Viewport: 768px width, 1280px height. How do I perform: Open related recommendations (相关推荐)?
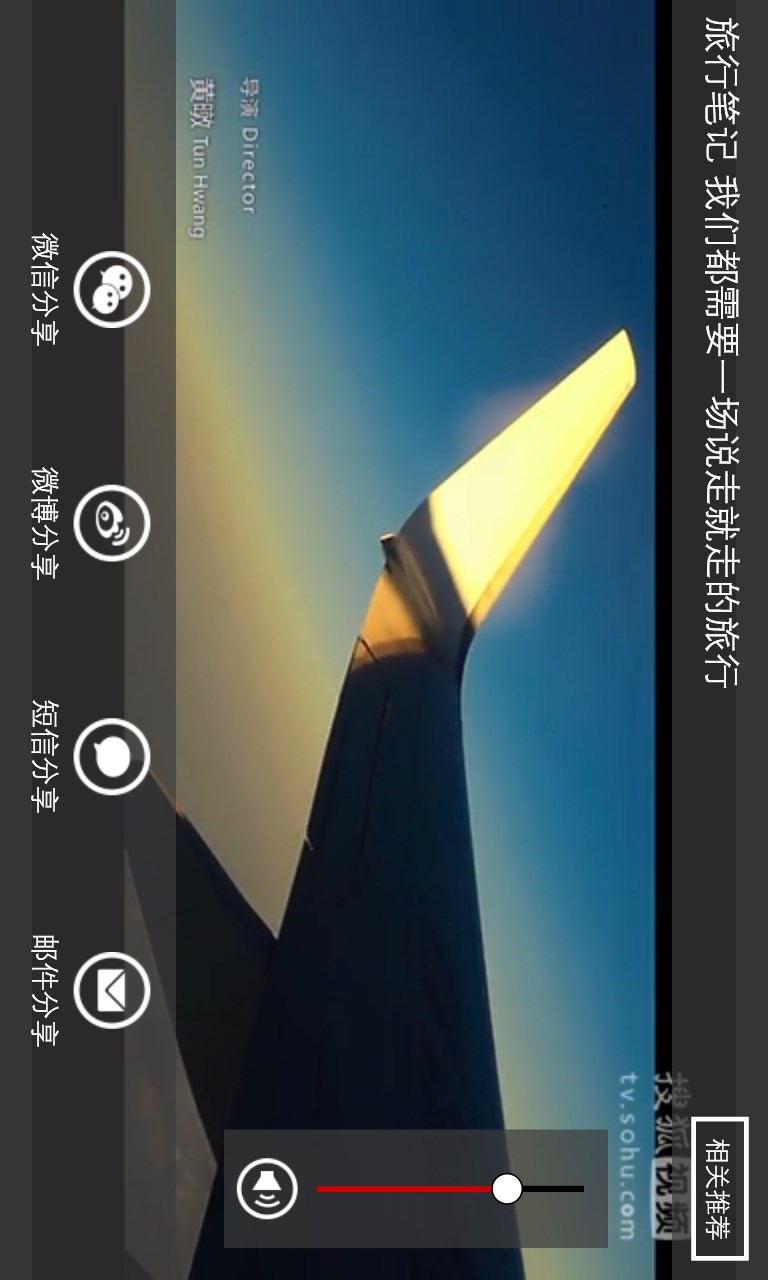point(719,1188)
